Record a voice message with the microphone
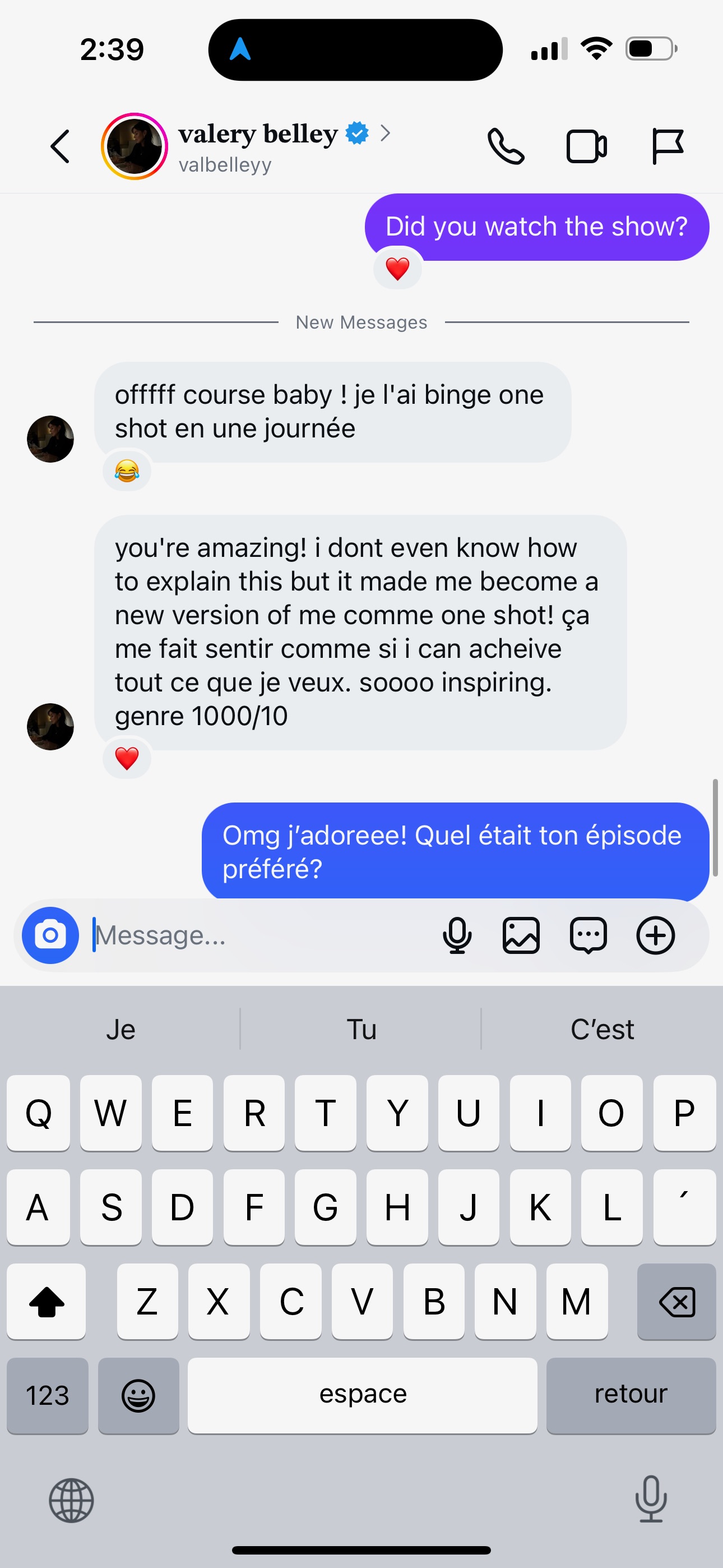 click(457, 935)
